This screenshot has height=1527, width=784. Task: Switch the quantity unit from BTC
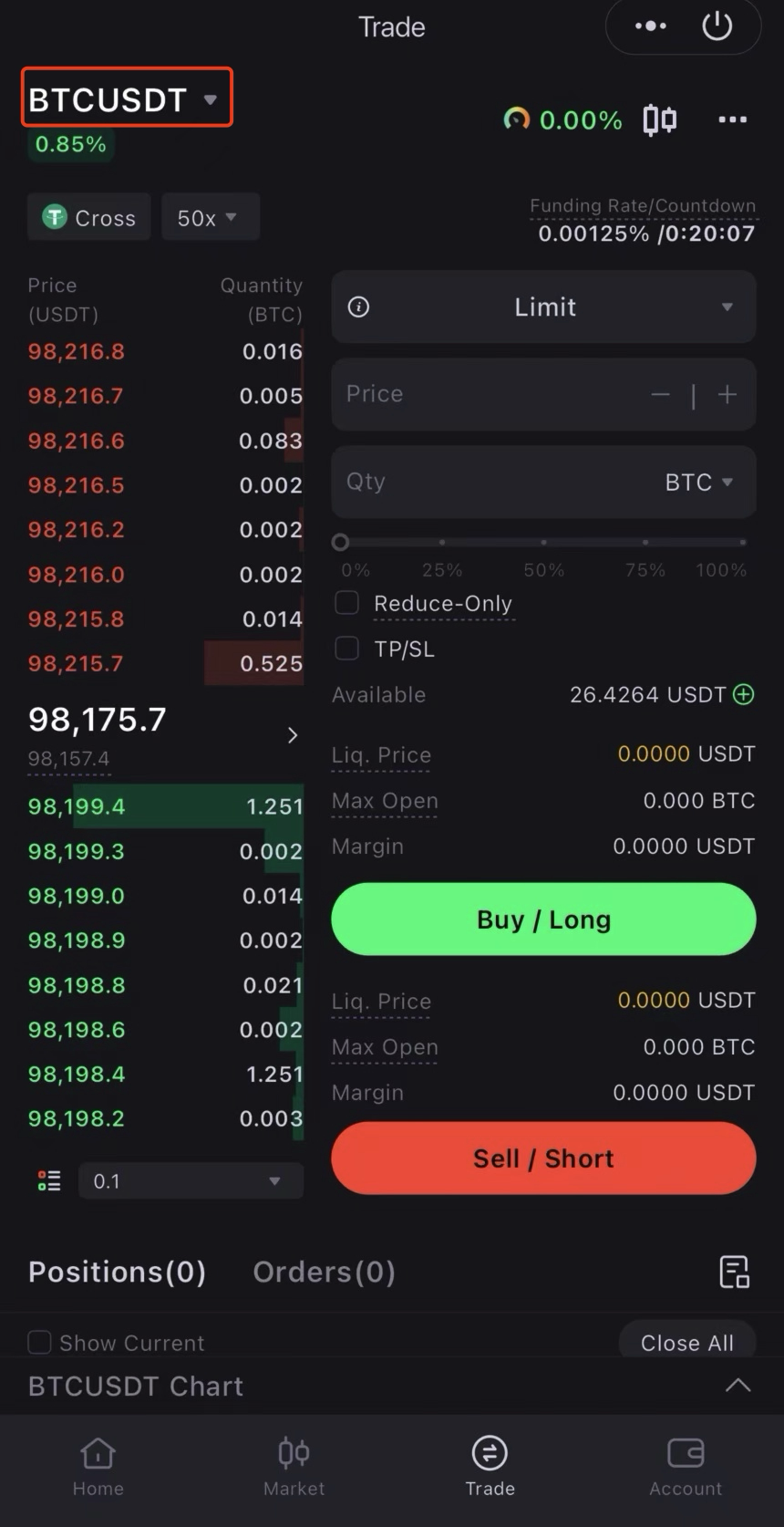click(699, 482)
